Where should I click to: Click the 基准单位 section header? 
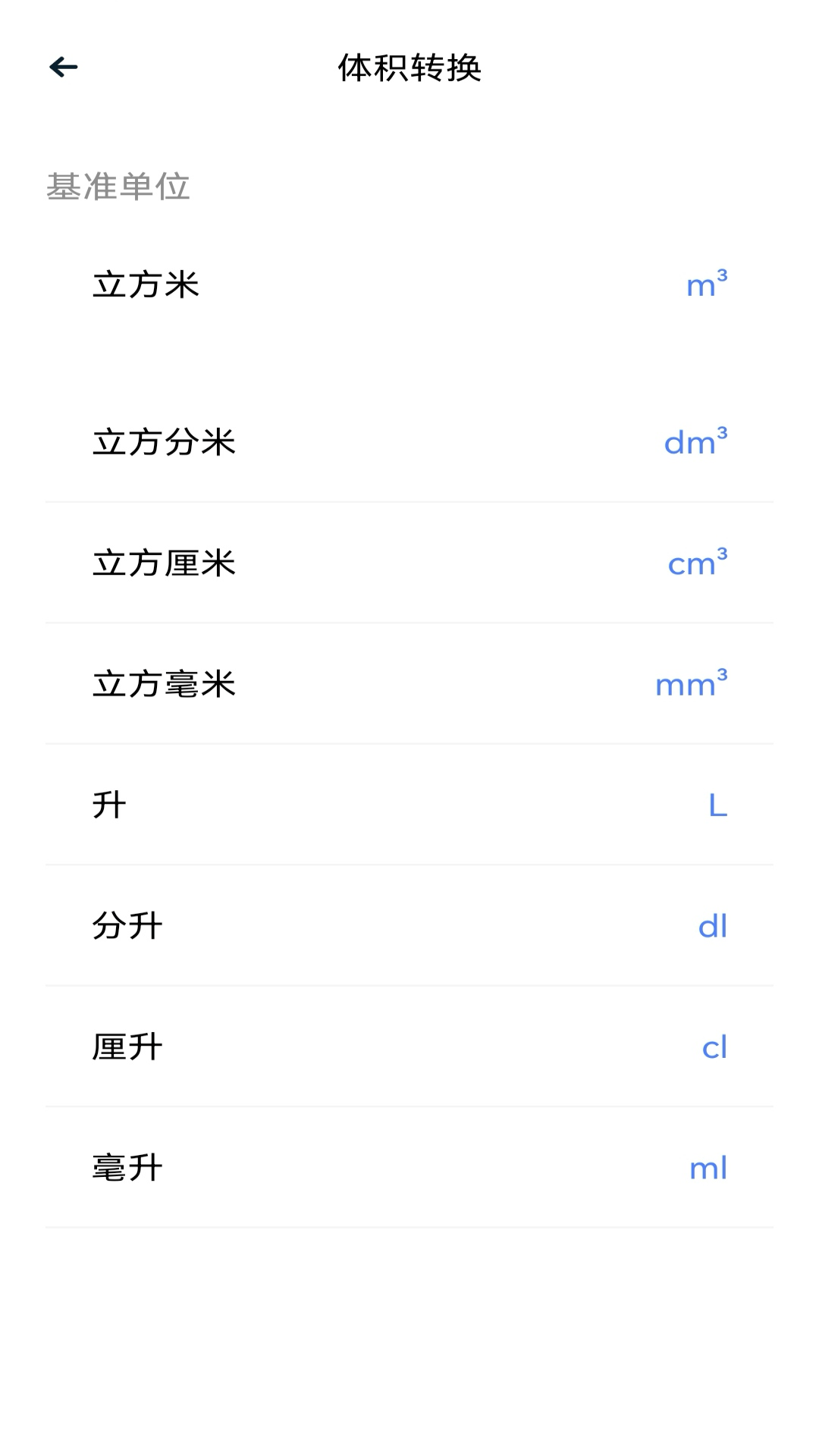click(119, 188)
